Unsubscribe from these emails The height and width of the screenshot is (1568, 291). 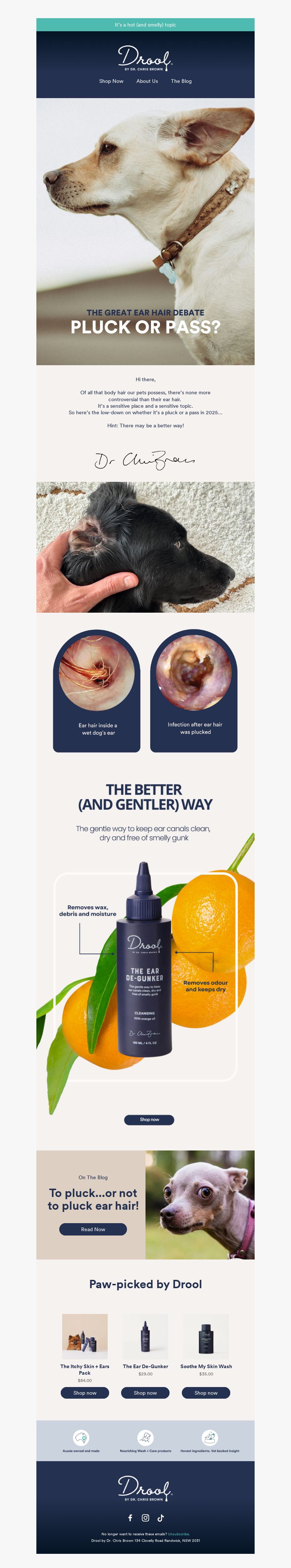pos(178,1534)
